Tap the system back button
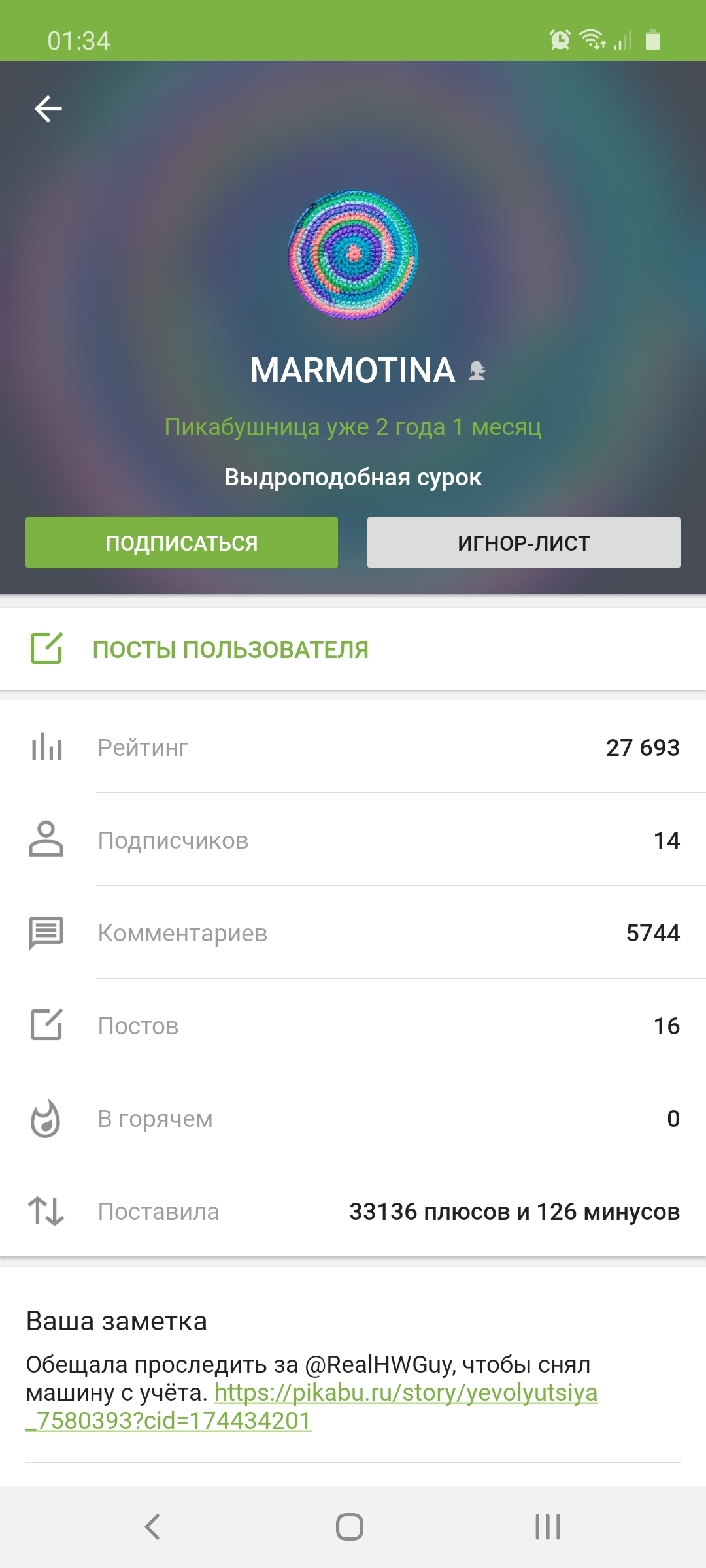 (152, 1527)
